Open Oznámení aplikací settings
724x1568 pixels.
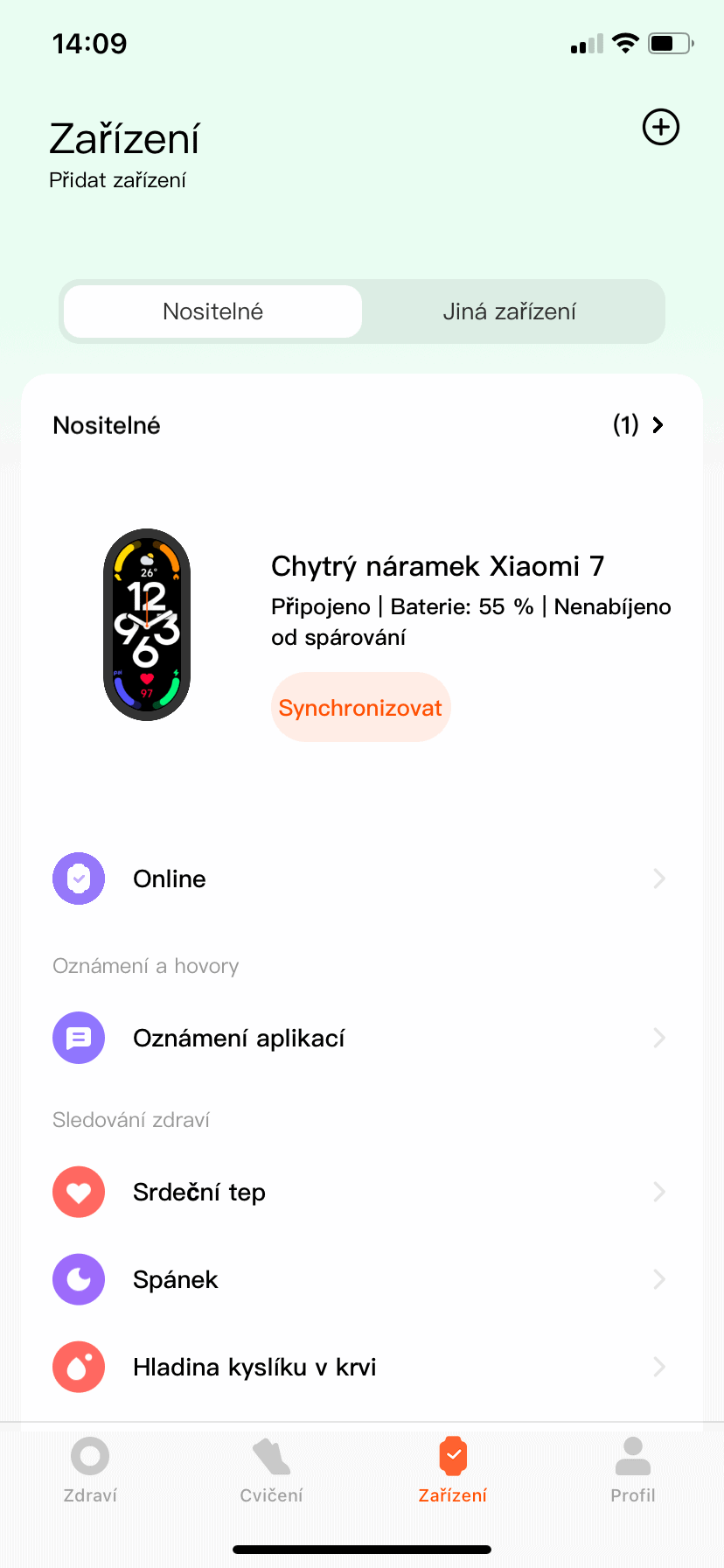[360, 1038]
